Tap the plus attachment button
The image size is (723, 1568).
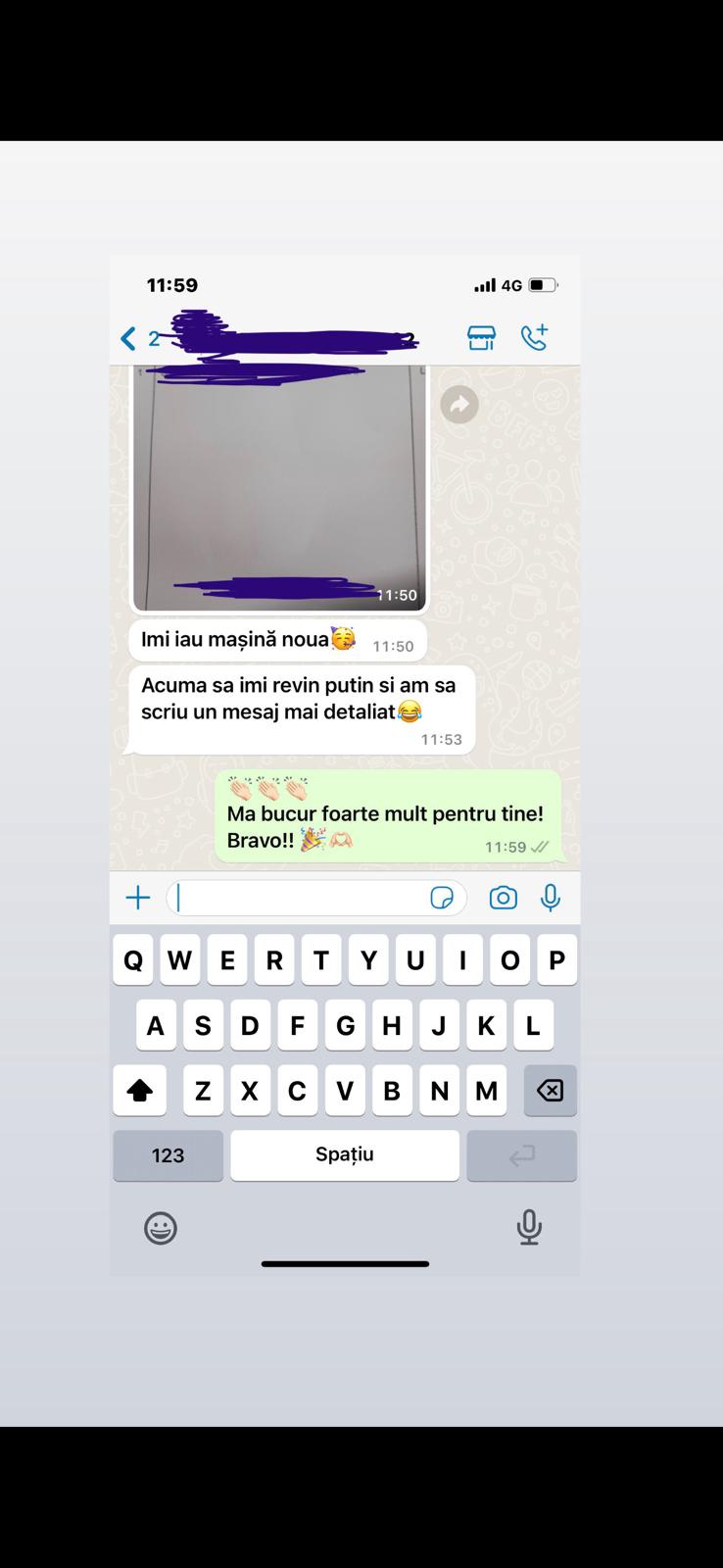point(138,898)
